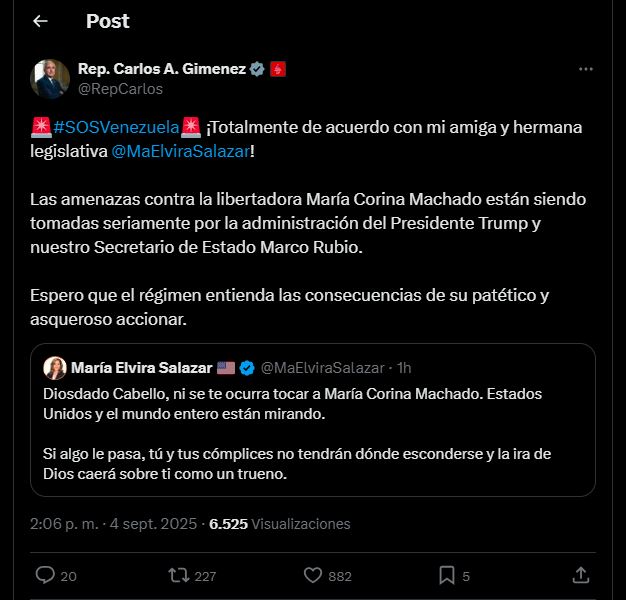Reply to the post via comment icon

pos(45,575)
